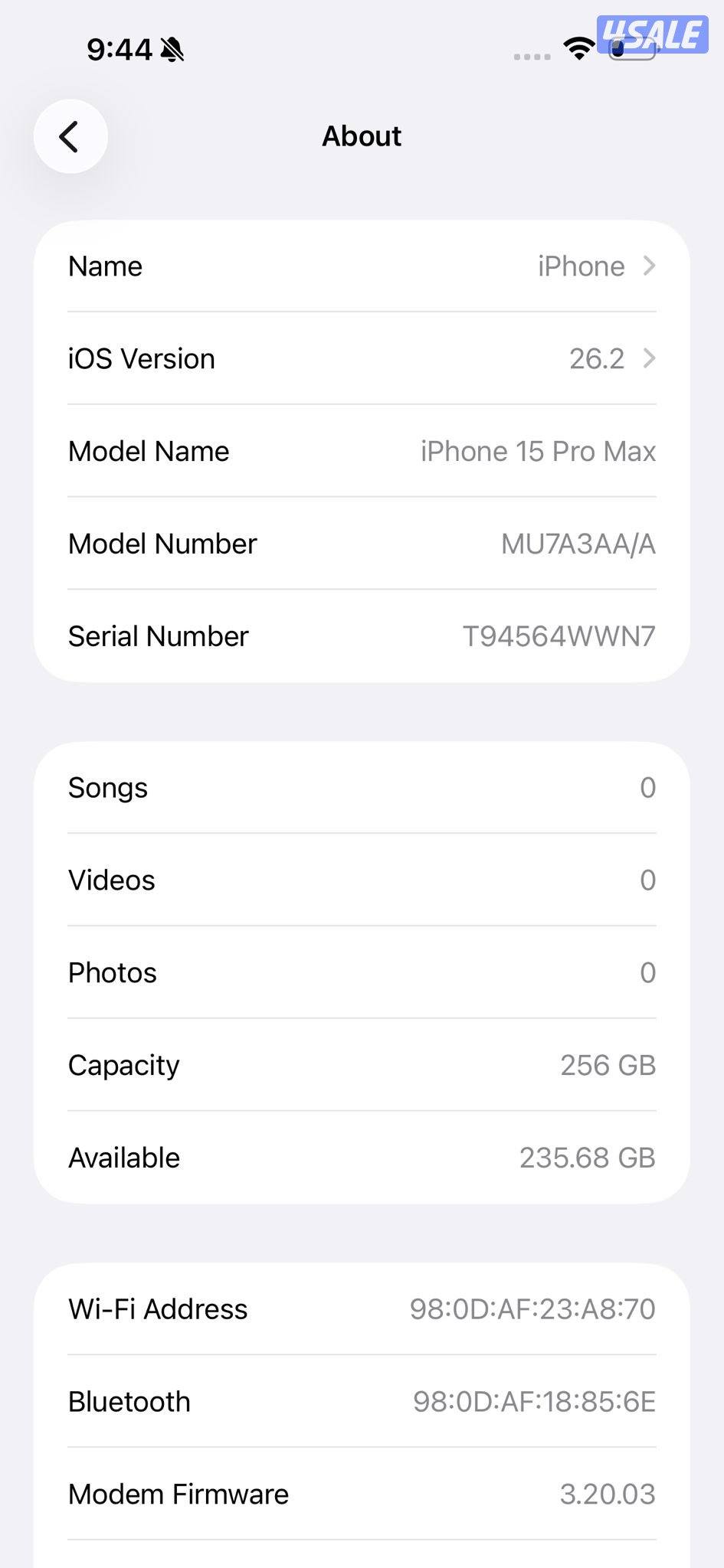Tap the 4SALE overlay logo

point(652,32)
